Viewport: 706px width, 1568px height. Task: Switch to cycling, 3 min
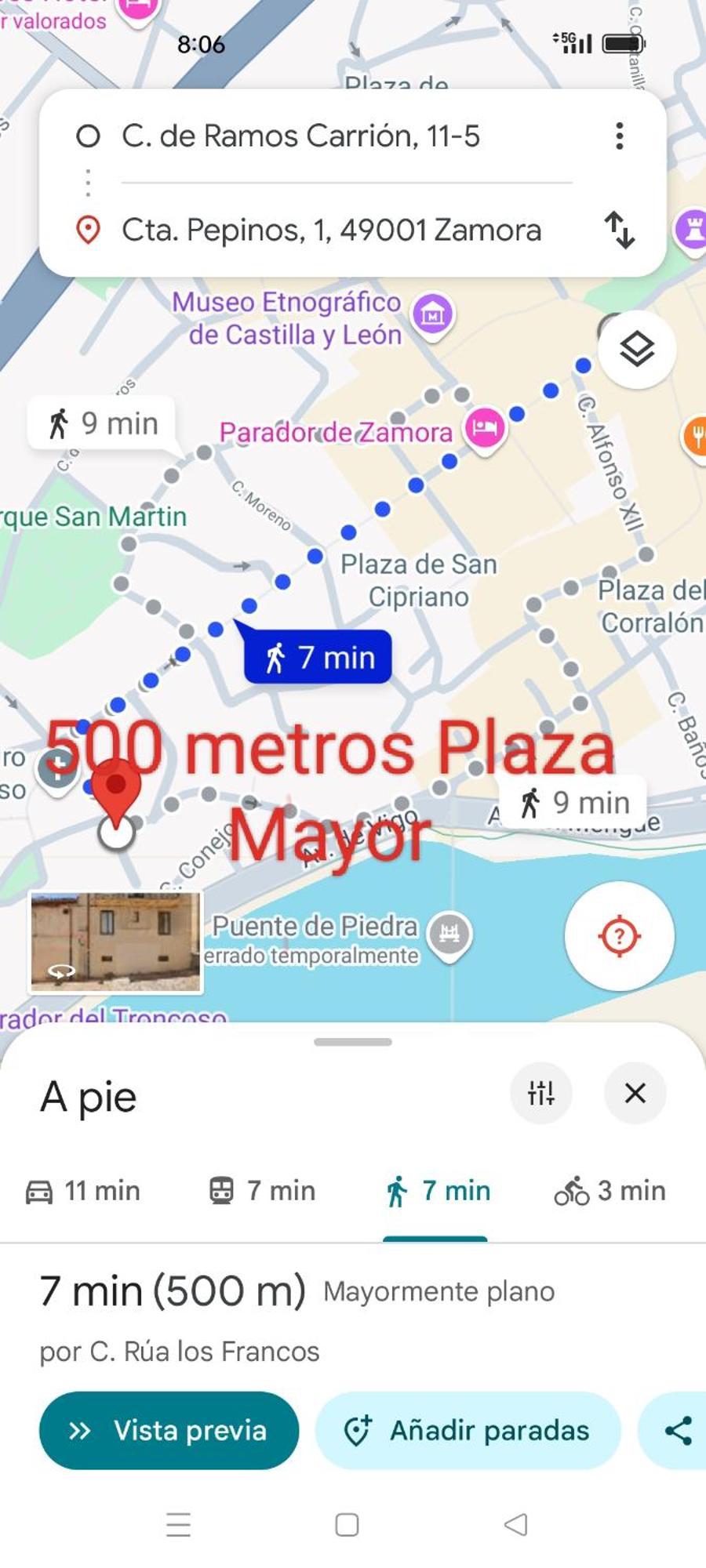[x=610, y=1191]
